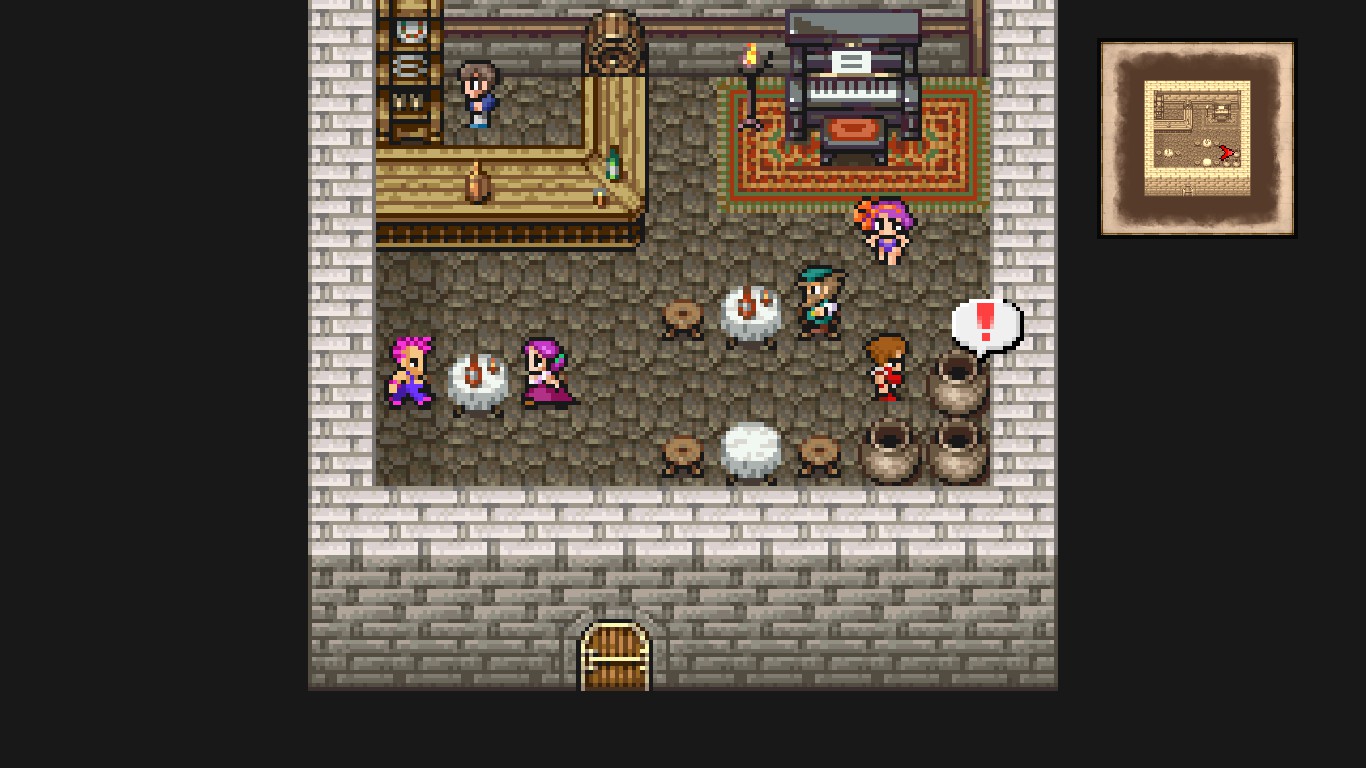Screen dimensions: 1366x768
Task: Open the minimap of the pub
Action: tap(1197, 138)
